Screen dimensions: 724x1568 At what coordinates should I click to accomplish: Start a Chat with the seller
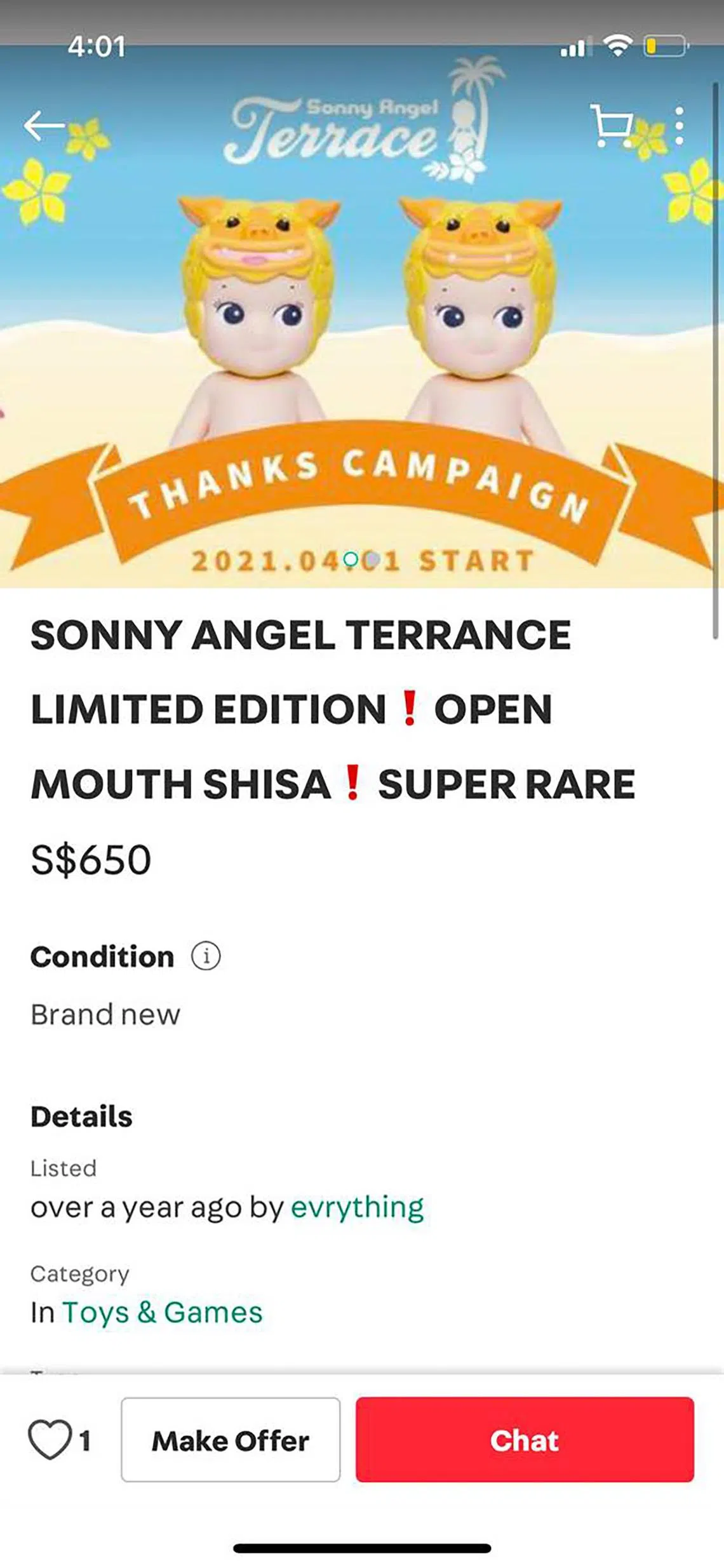click(x=525, y=1440)
